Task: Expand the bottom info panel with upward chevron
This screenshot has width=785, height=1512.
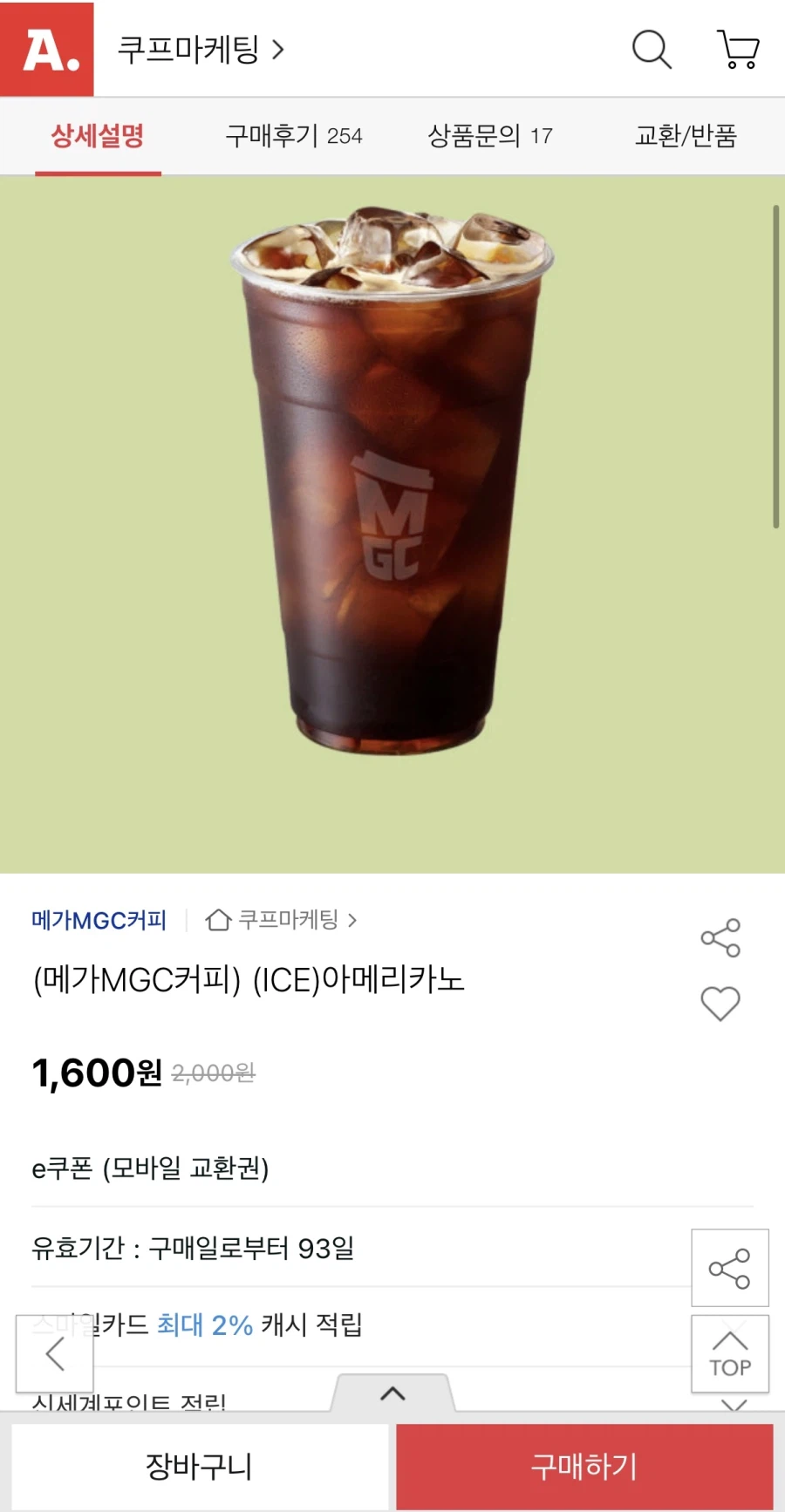Action: pos(392,1393)
